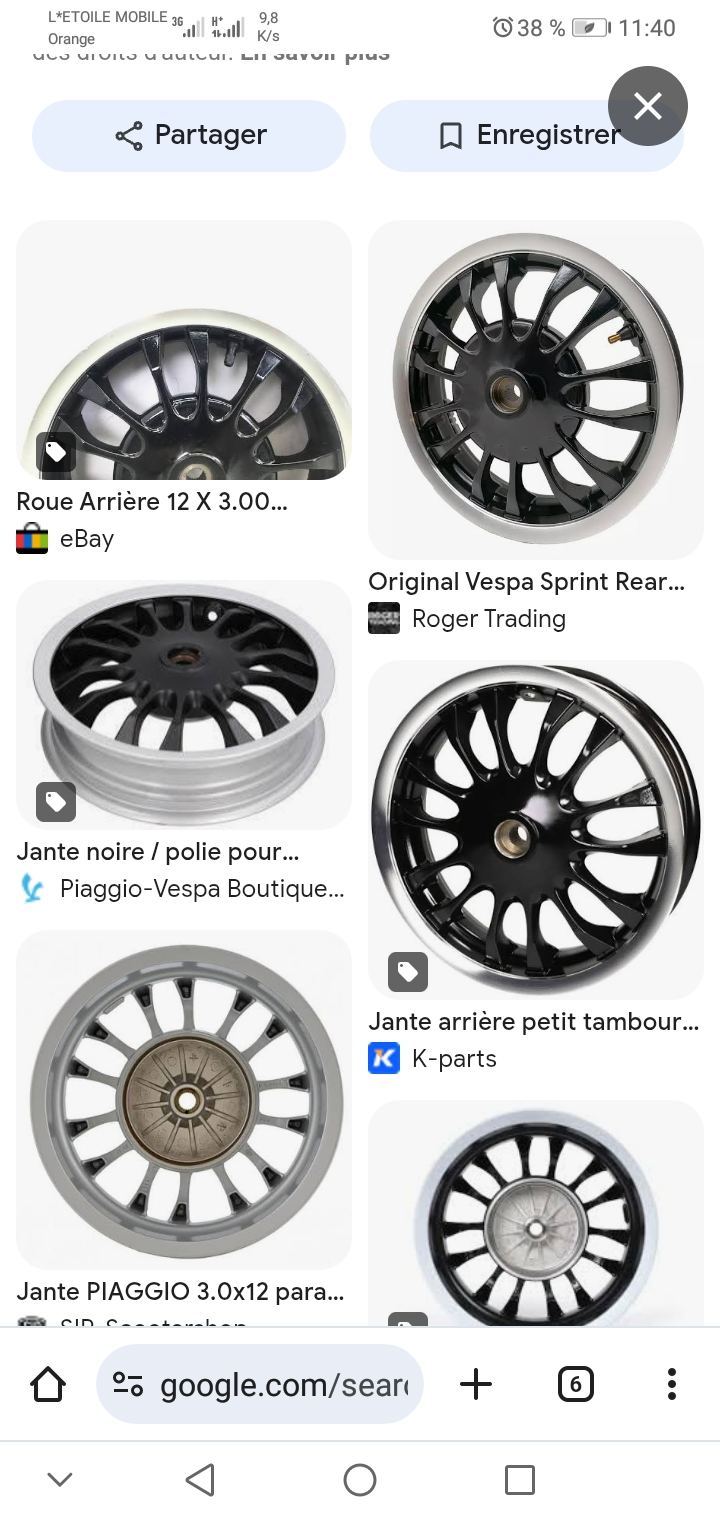Open the Original Vespa Sprint Rear result

click(x=536, y=390)
